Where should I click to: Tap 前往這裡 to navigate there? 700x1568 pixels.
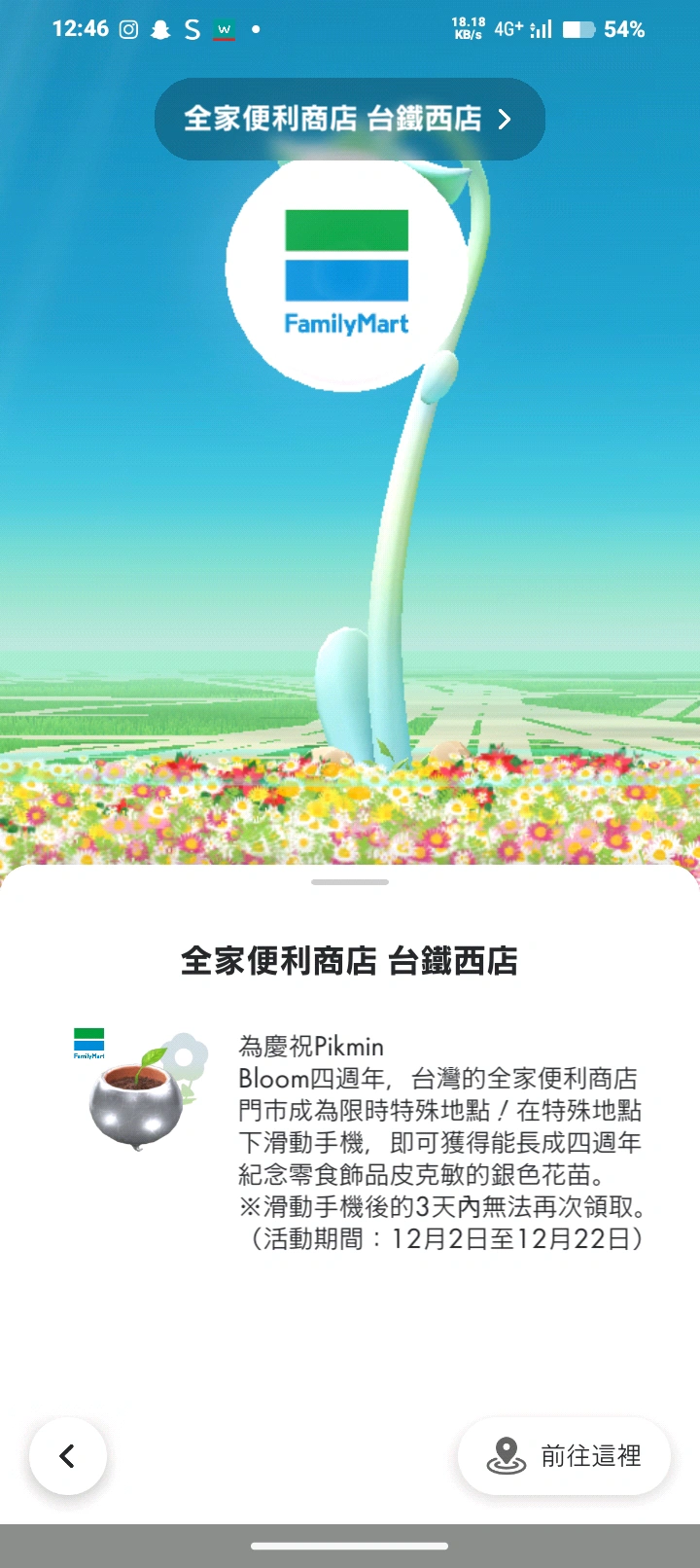[564, 1455]
